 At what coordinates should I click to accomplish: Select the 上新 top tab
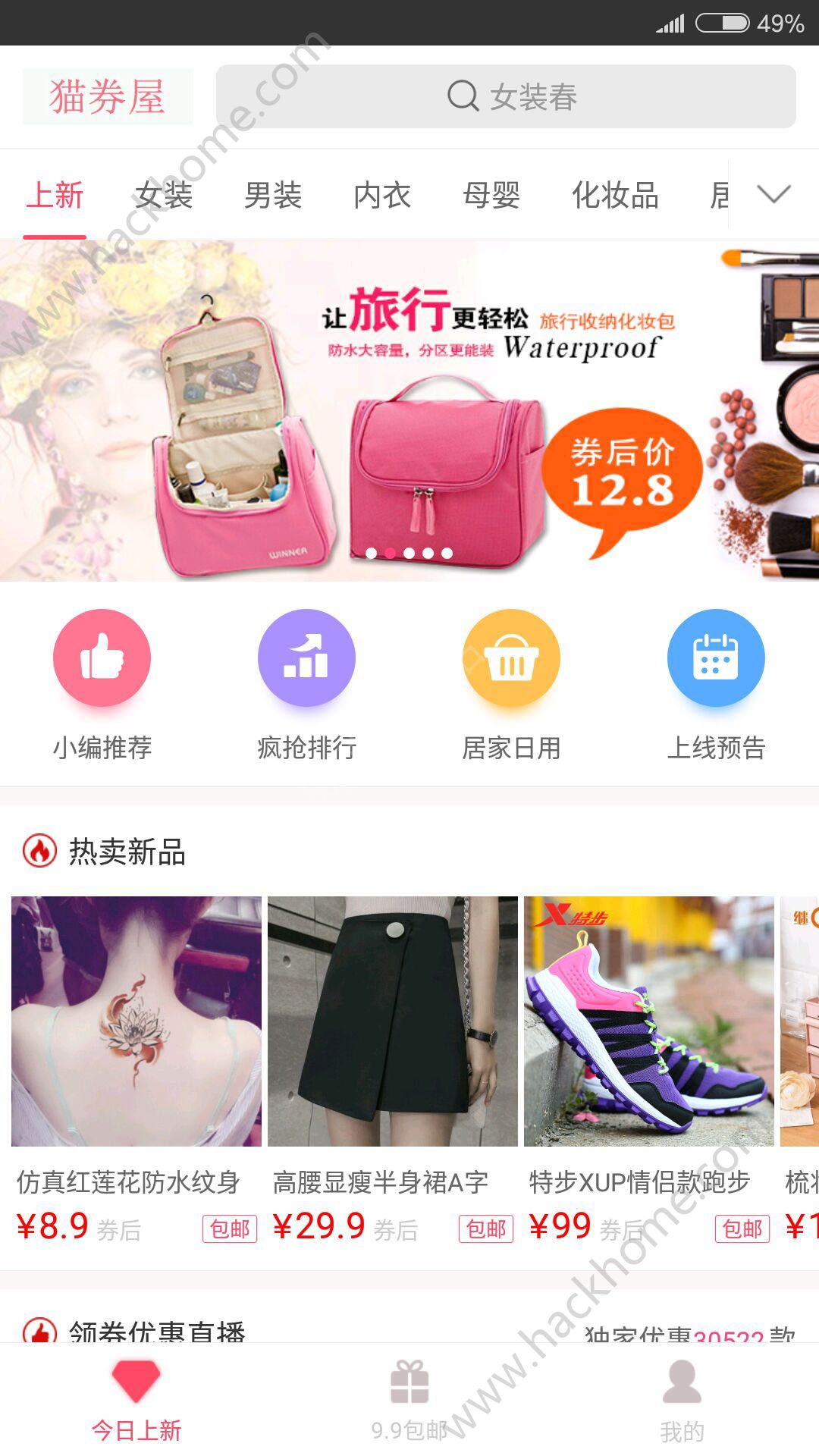[x=55, y=195]
